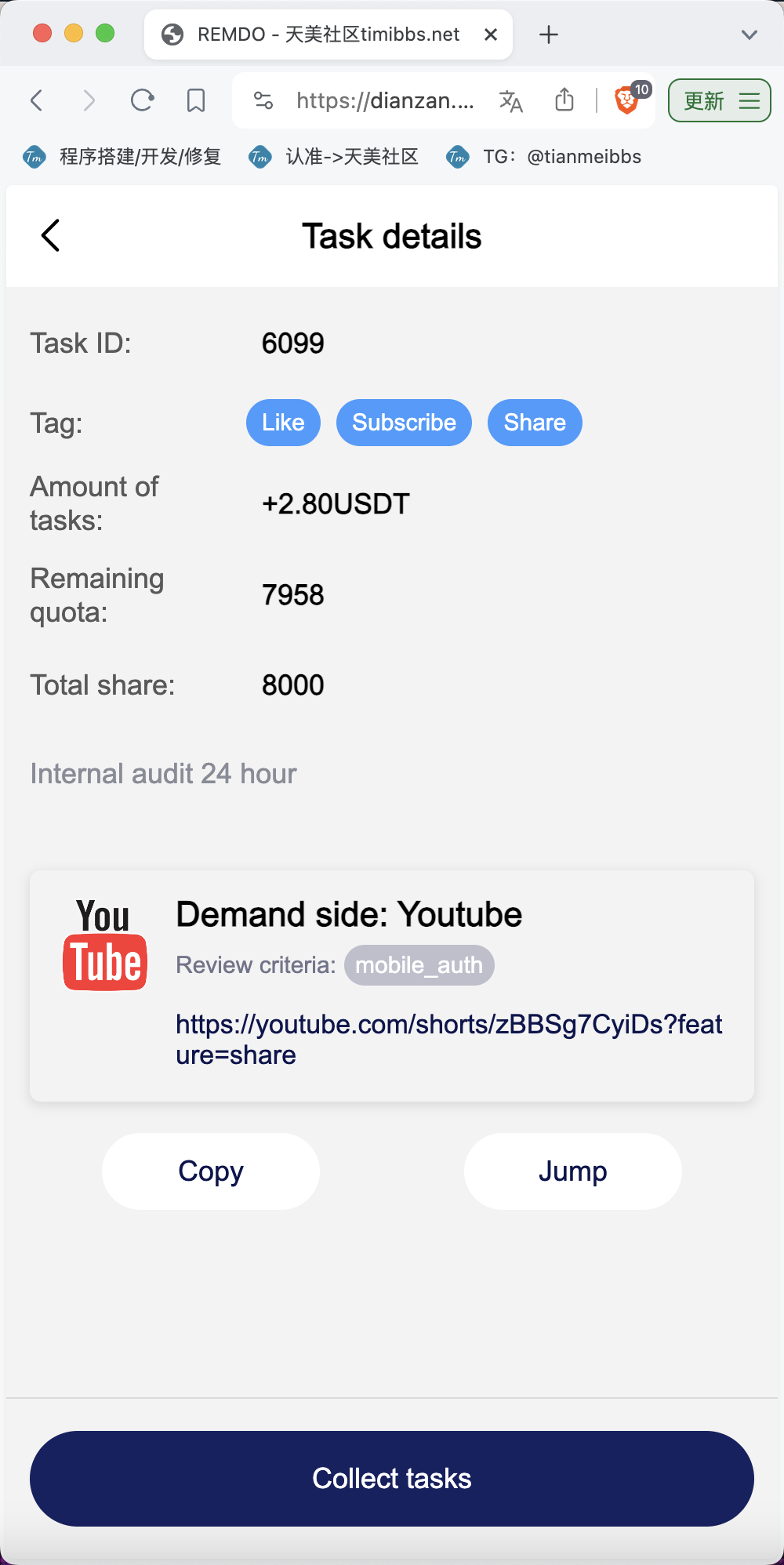Focus the browser address bar
Image resolution: width=784 pixels, height=1565 pixels.
pos(385,100)
